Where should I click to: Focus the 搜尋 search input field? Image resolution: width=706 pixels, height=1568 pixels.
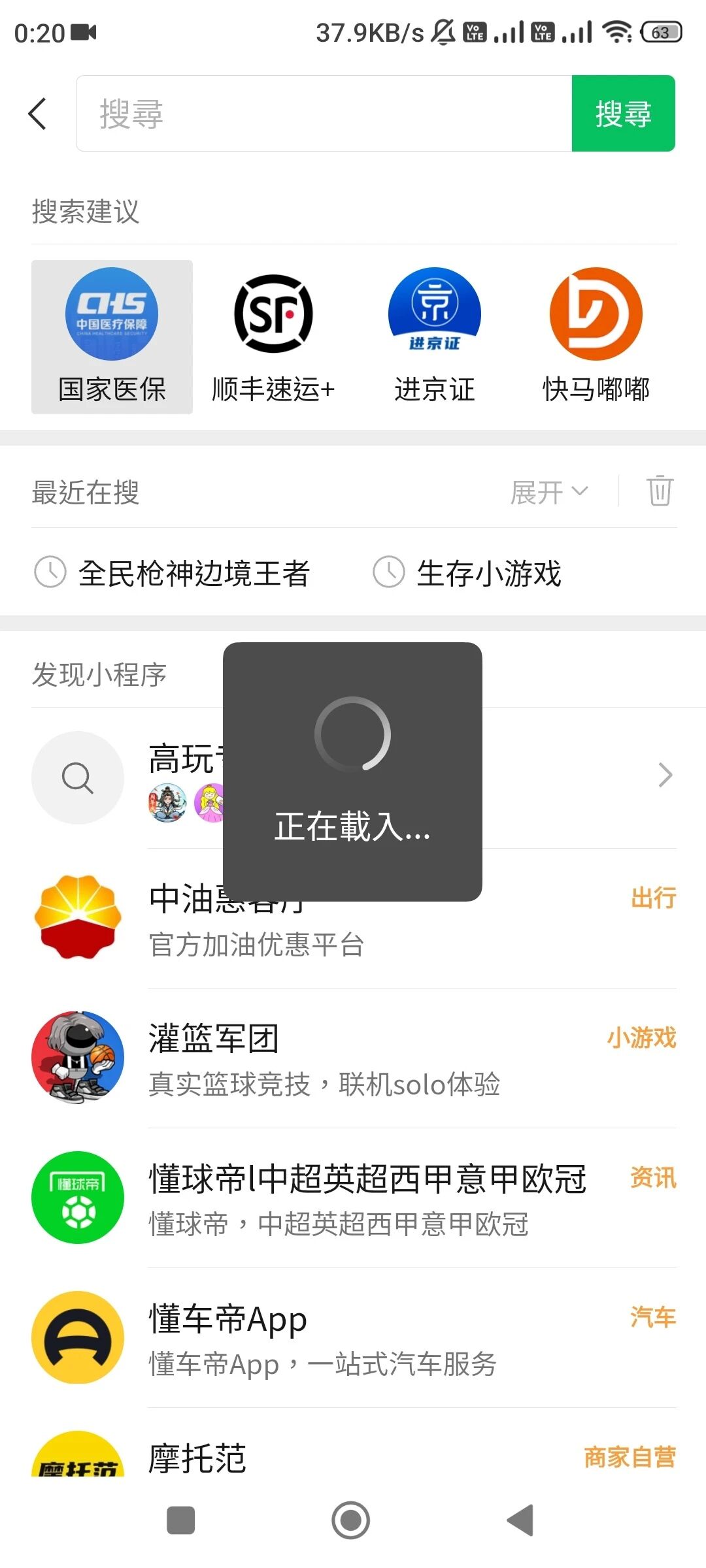click(x=324, y=114)
